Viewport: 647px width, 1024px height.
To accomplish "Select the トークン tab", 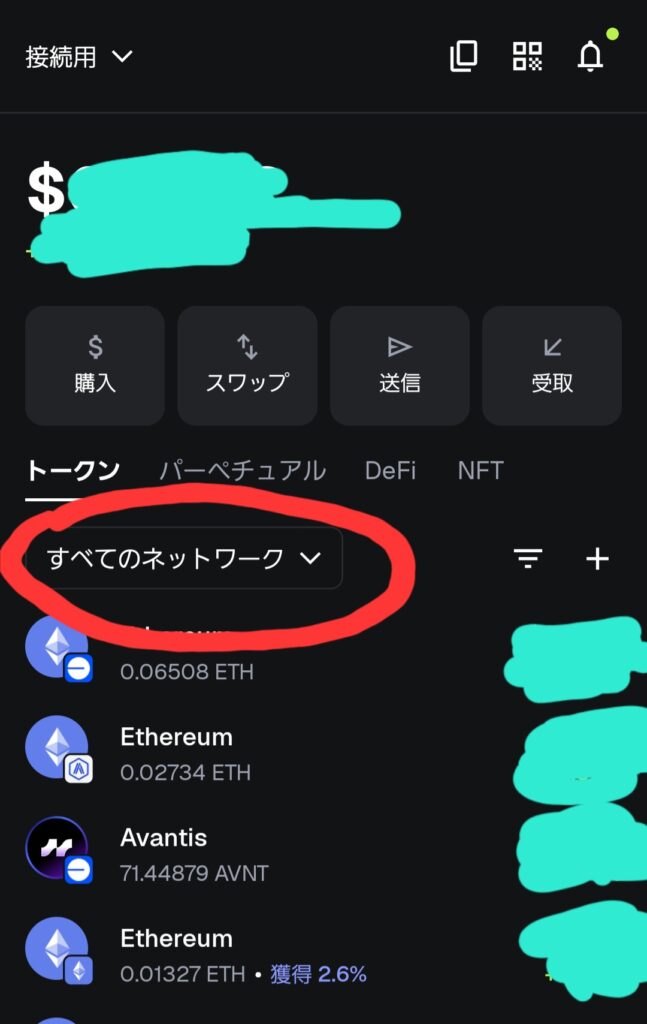I will coord(73,470).
